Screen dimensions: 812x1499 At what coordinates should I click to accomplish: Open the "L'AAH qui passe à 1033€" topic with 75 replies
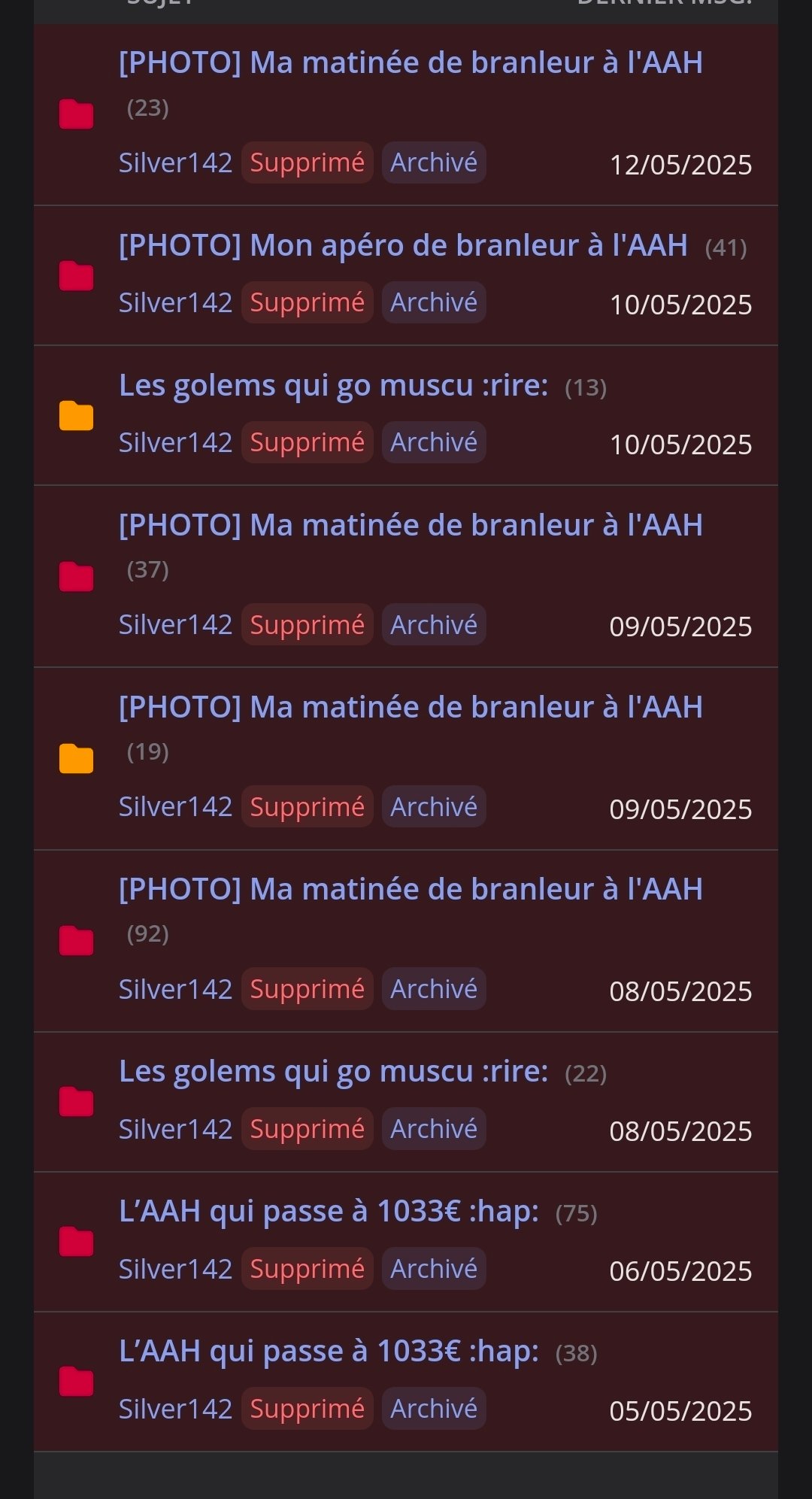329,1212
